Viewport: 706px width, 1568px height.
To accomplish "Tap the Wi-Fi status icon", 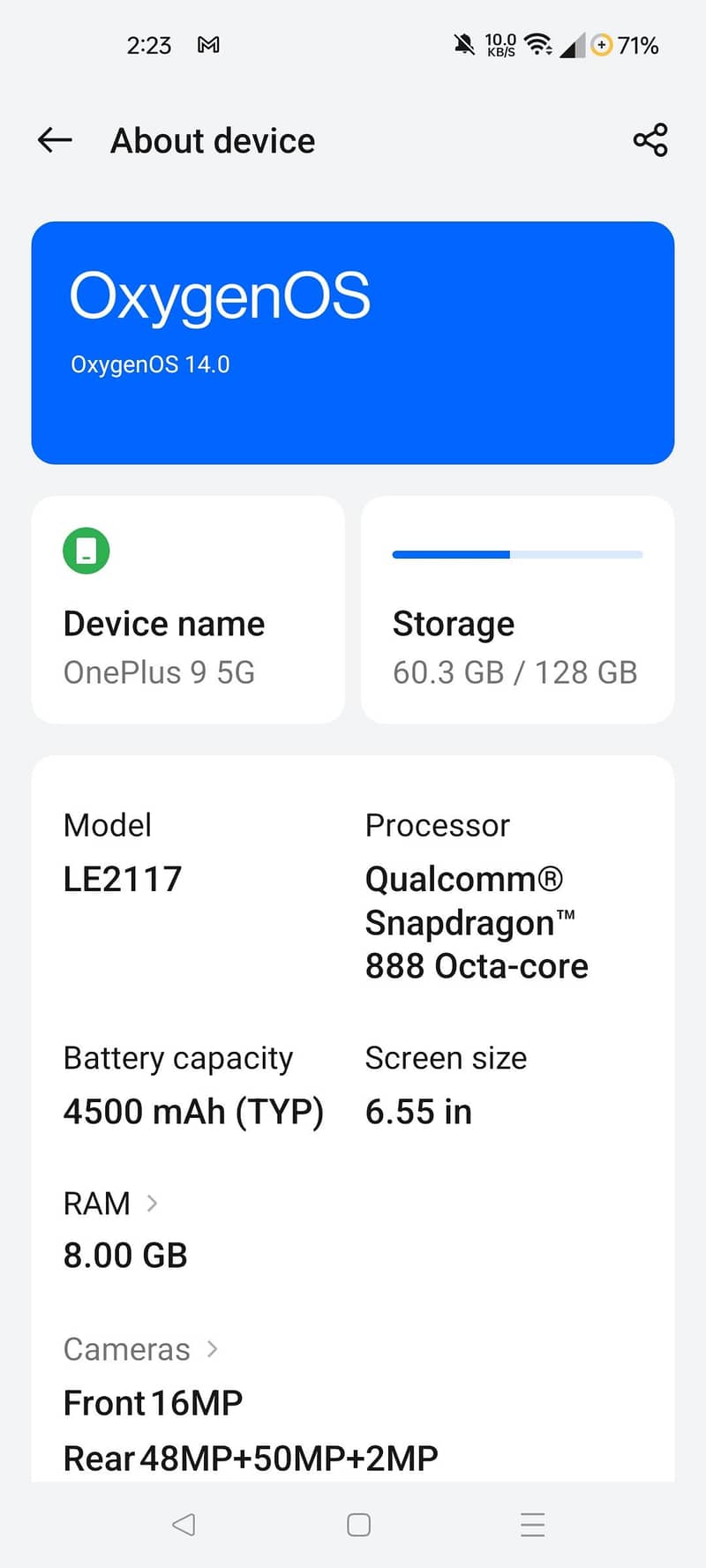I will [538, 44].
